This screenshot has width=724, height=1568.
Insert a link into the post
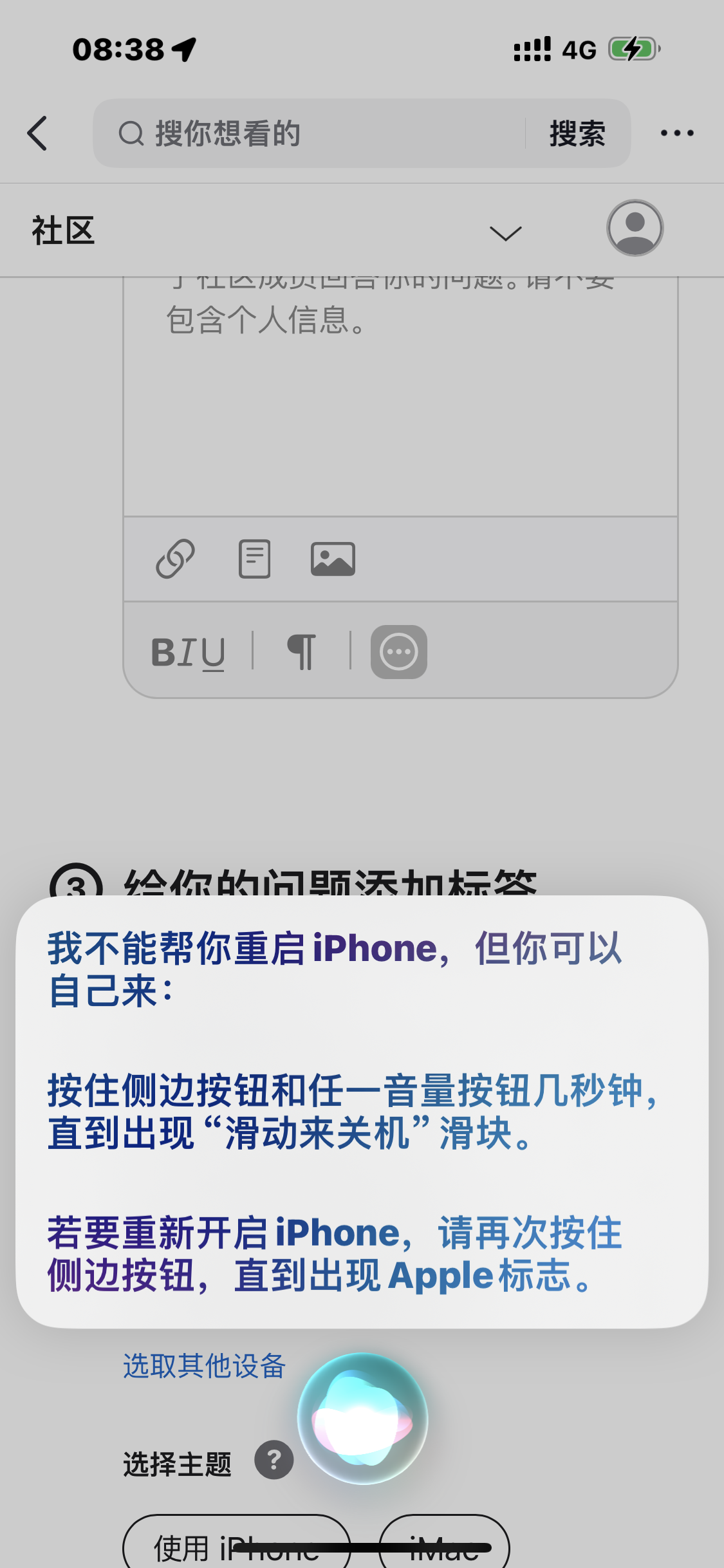click(x=175, y=559)
